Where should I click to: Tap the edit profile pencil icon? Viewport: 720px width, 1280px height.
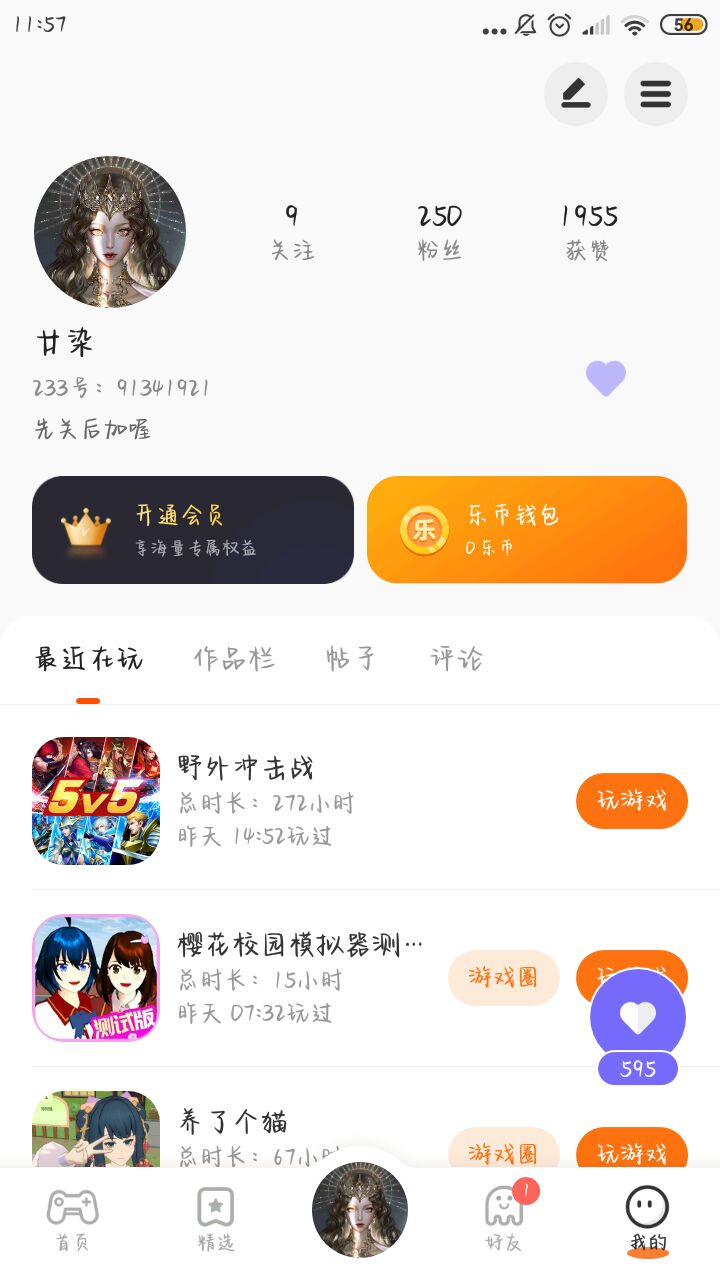(x=575, y=94)
